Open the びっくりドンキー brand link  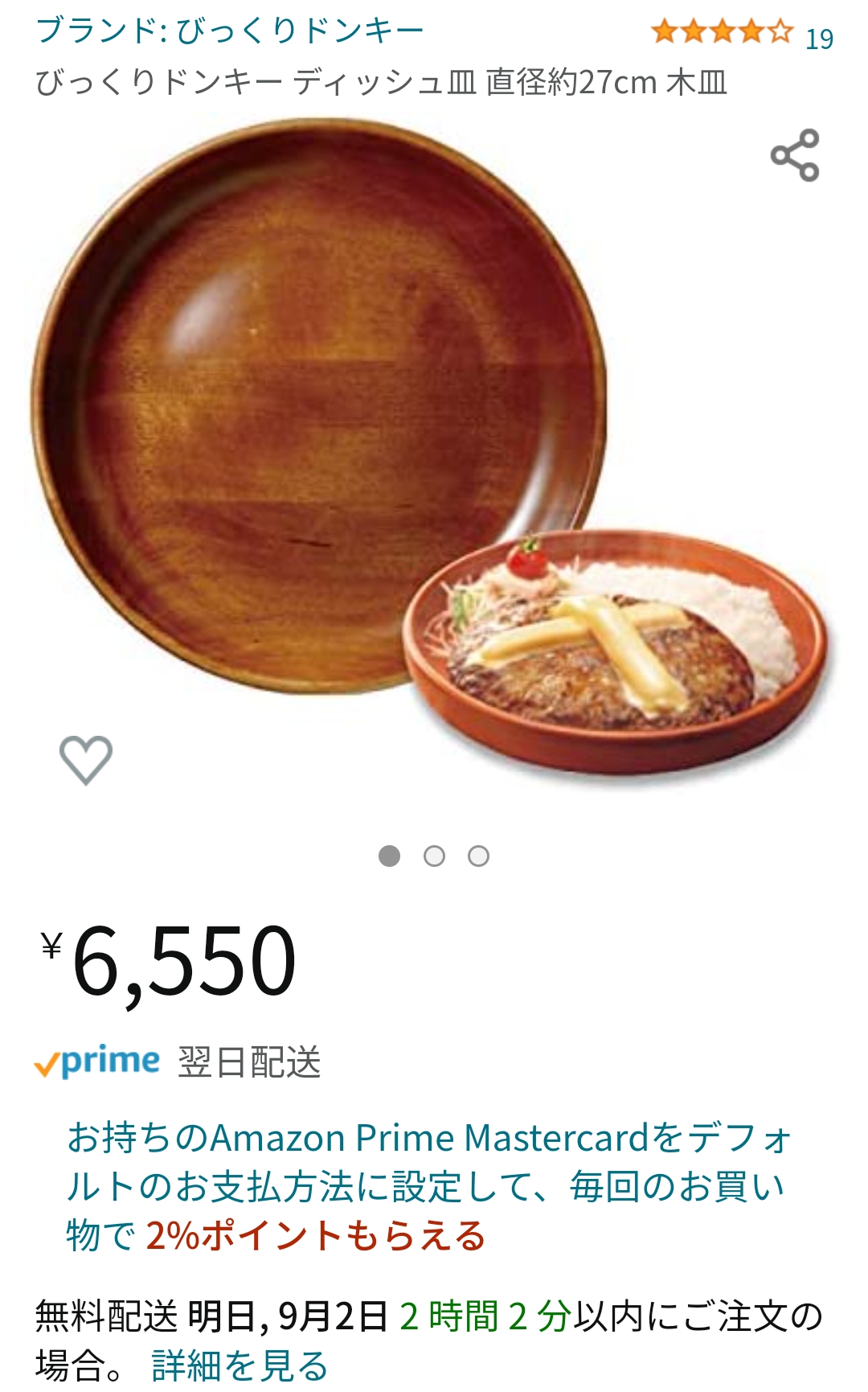coord(230,31)
